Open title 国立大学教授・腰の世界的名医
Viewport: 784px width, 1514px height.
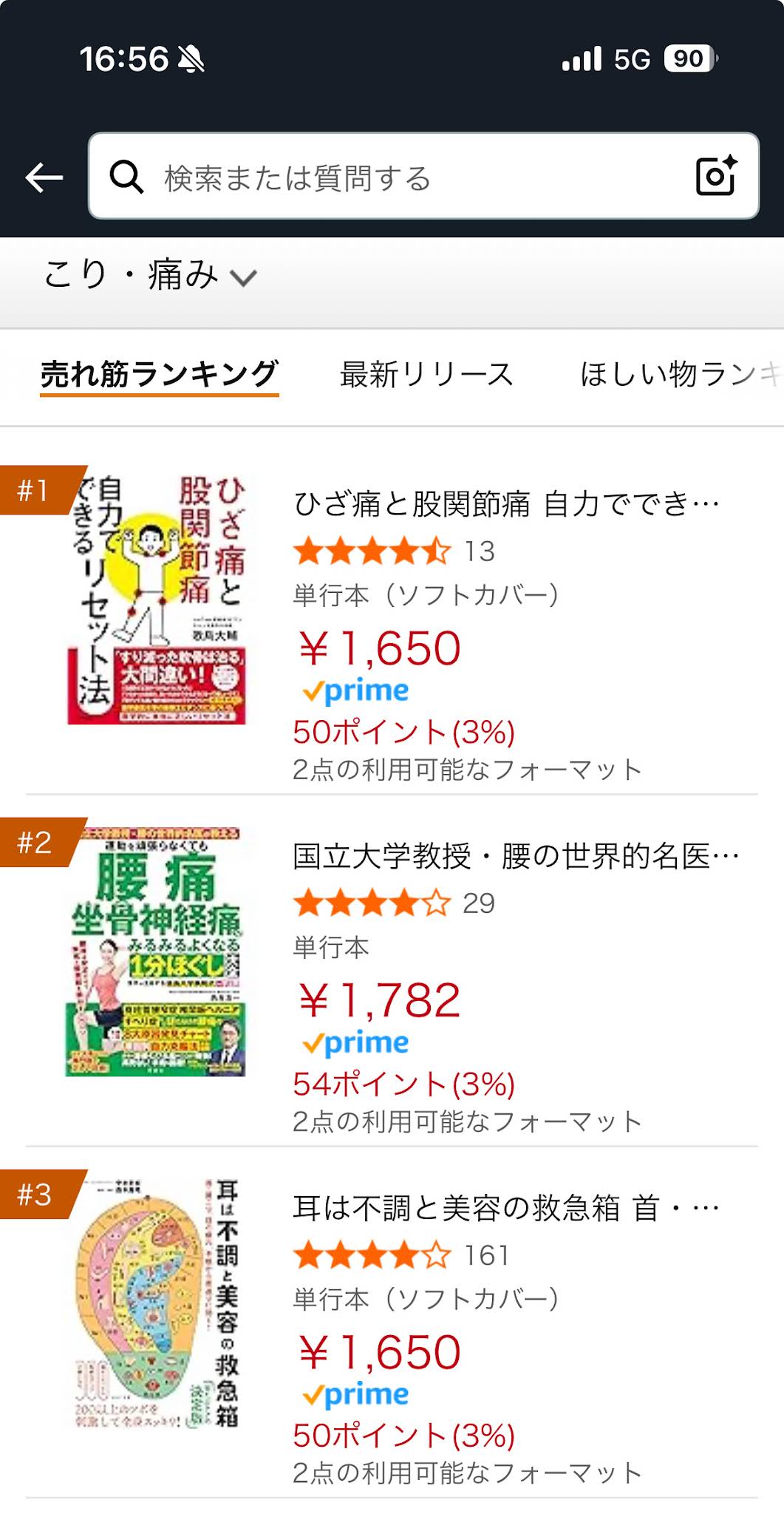(x=515, y=856)
